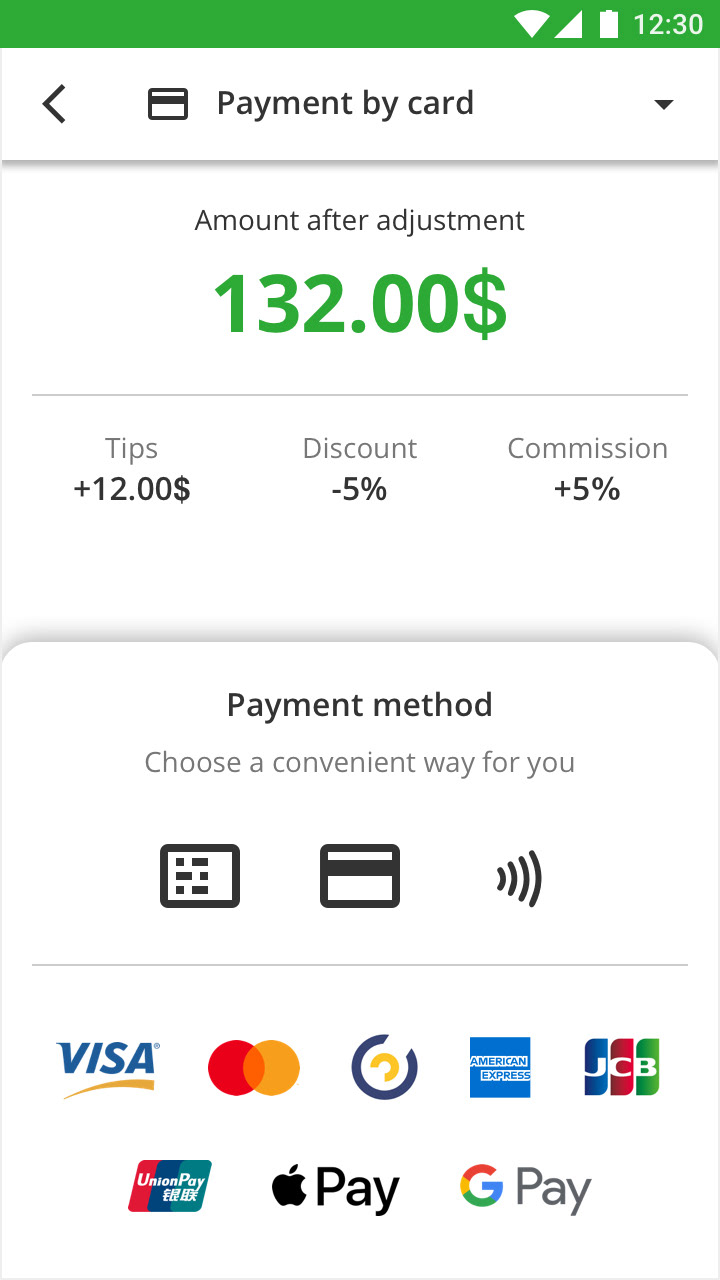This screenshot has height=1280, width=720.
Task: Select contactless NFC payment method
Action: coord(519,878)
